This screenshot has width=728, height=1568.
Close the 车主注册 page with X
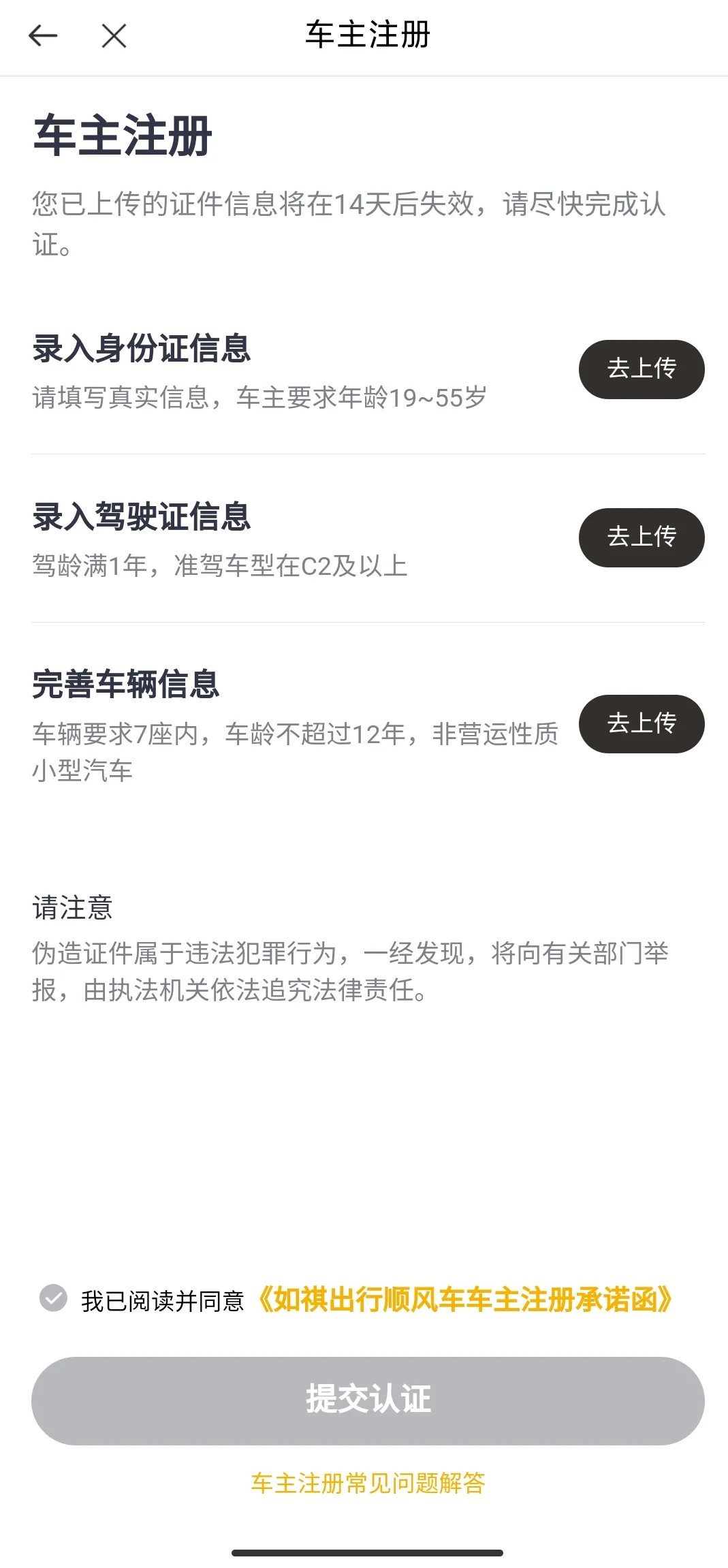coord(114,35)
